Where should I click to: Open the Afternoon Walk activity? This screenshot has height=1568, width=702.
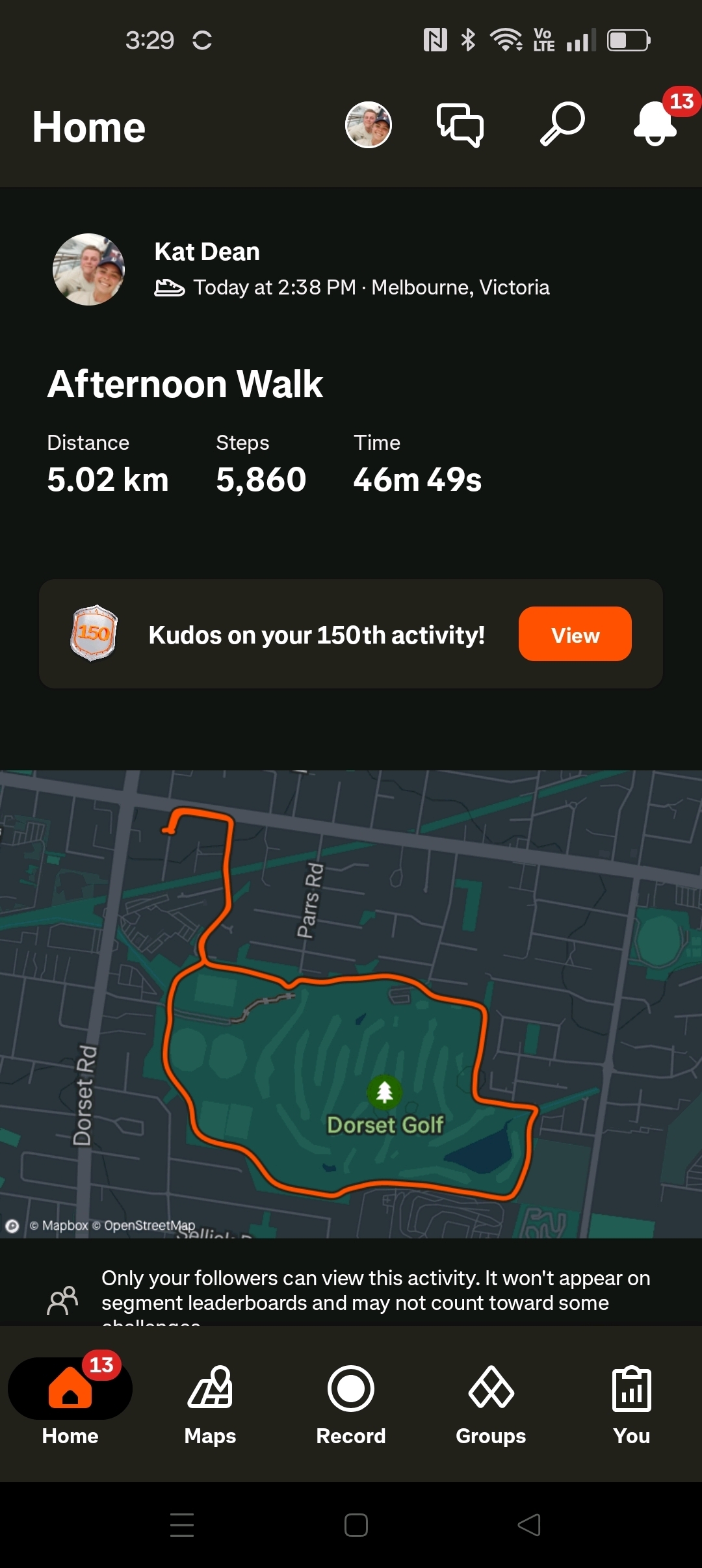coord(185,384)
